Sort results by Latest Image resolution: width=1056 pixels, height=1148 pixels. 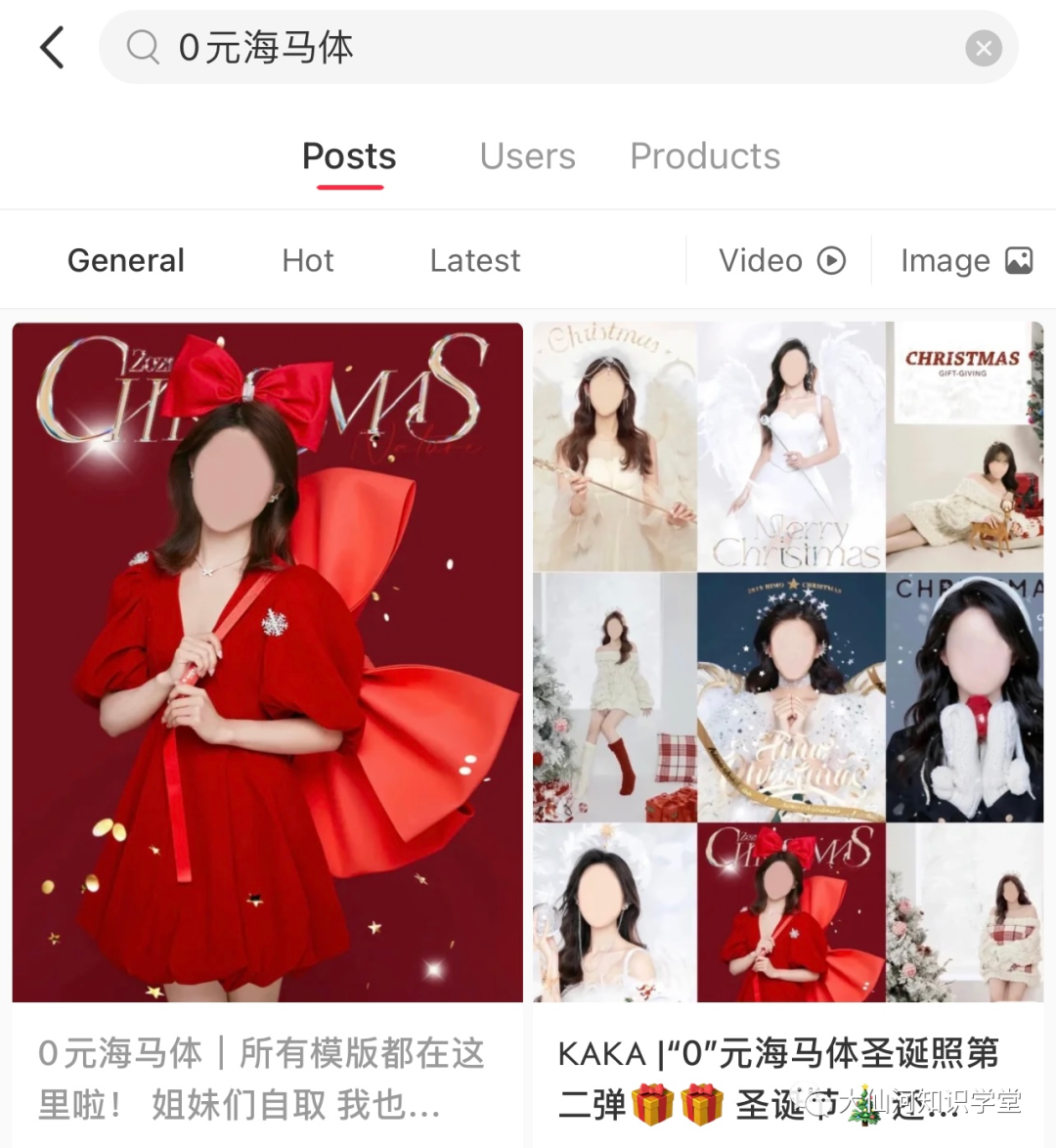click(474, 261)
